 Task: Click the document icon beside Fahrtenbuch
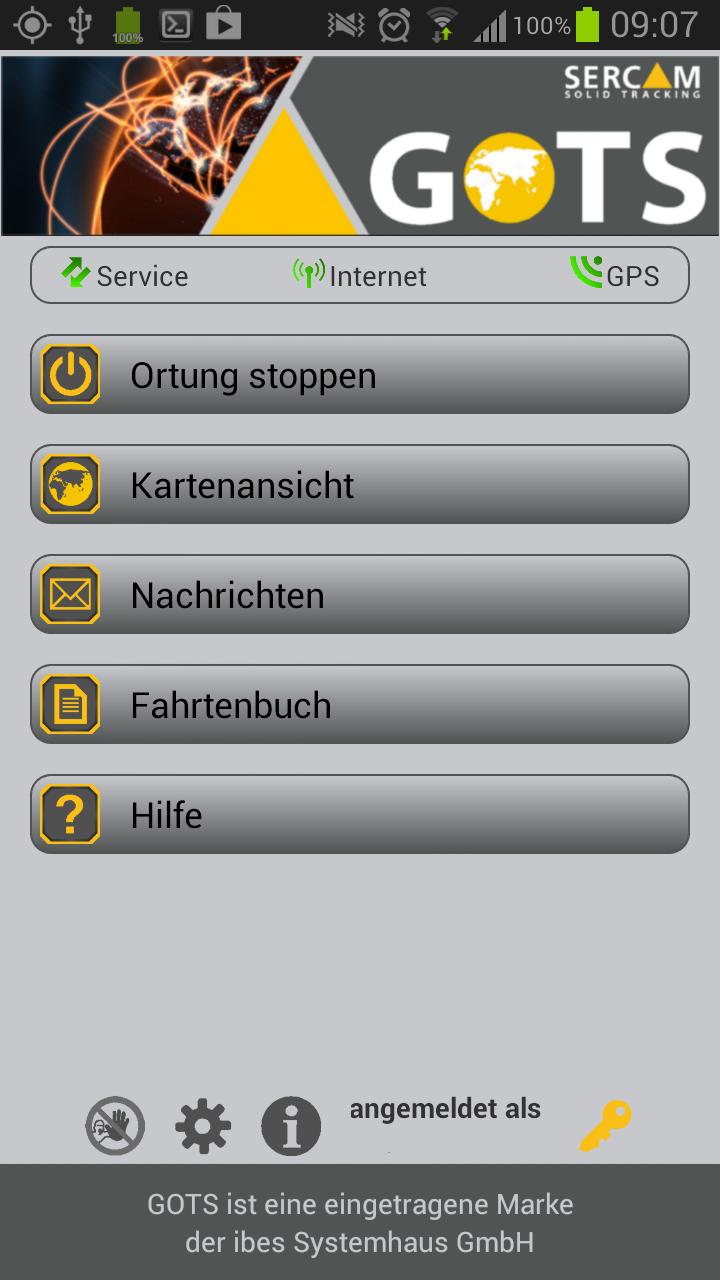[x=69, y=704]
